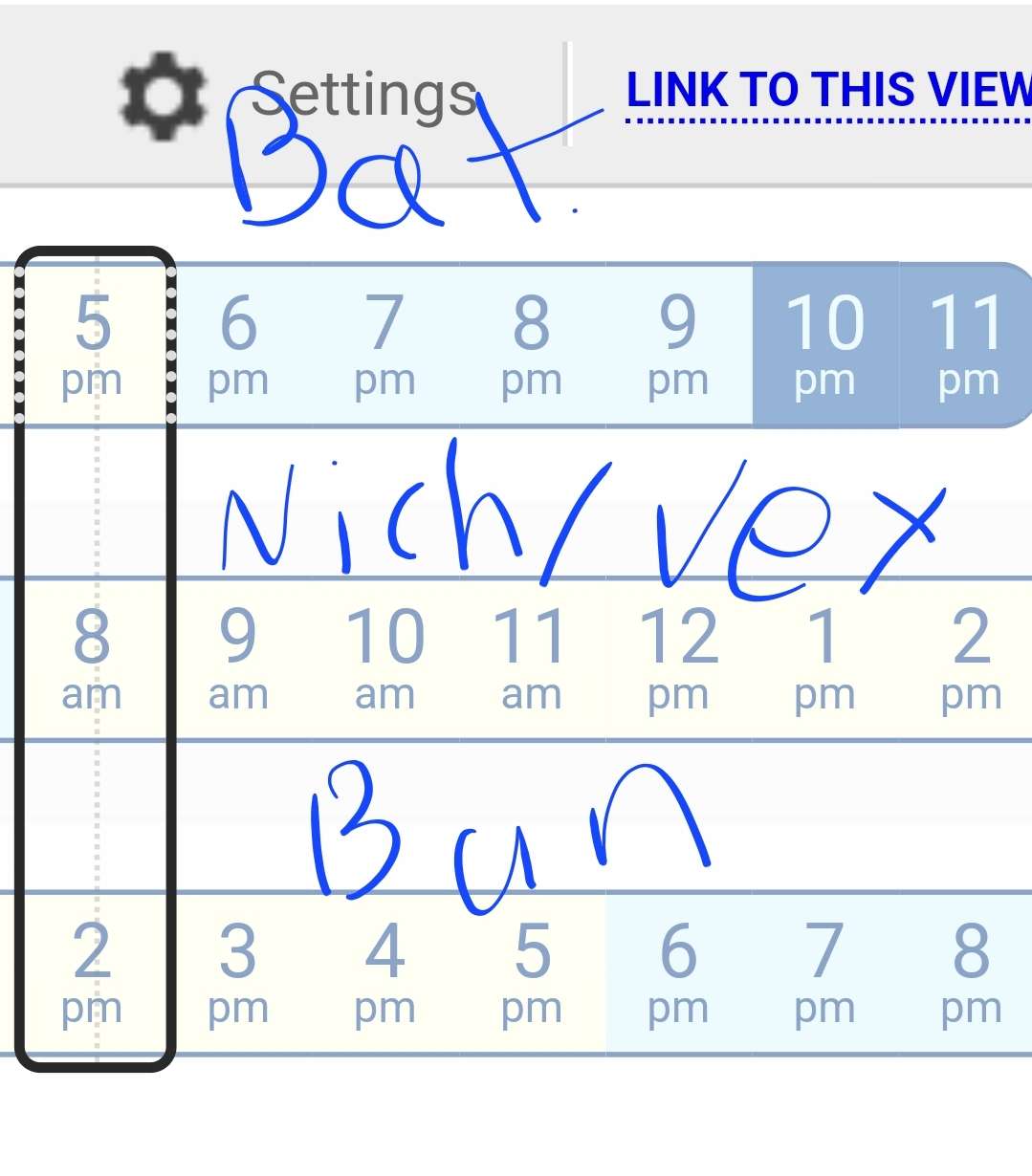Pick 9 am in the middle timeline

(238, 659)
